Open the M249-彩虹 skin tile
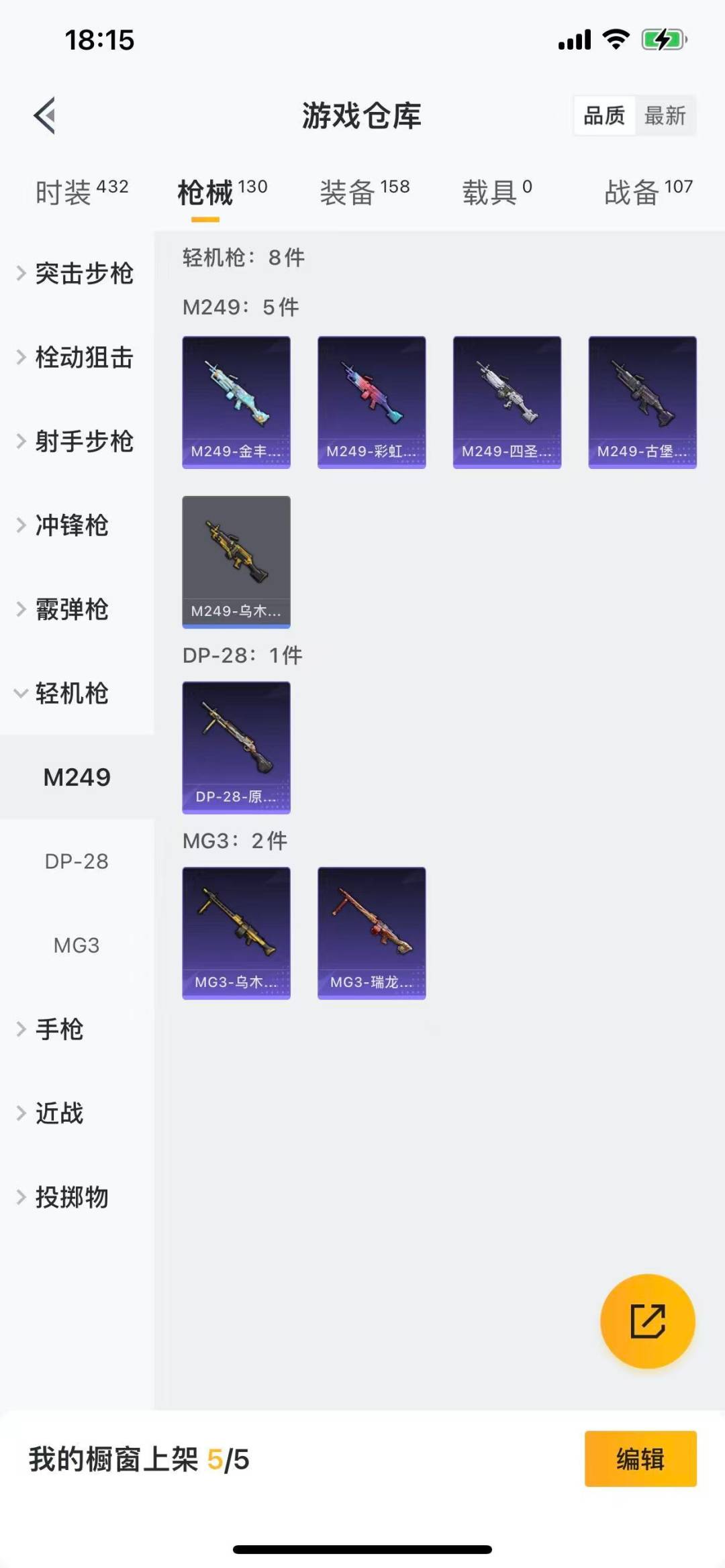Image resolution: width=725 pixels, height=1568 pixels. tap(371, 402)
